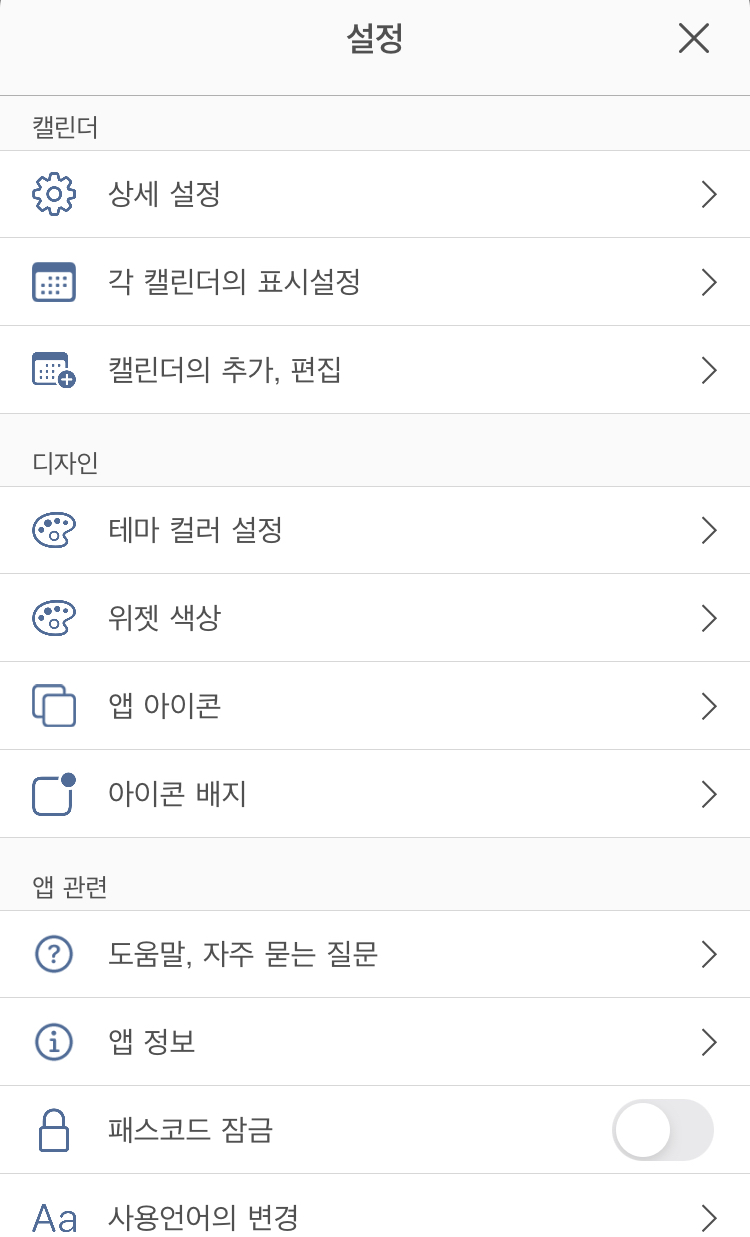
Task: Expand 테마 컬러 설정 with the right arrow
Action: coord(710,530)
